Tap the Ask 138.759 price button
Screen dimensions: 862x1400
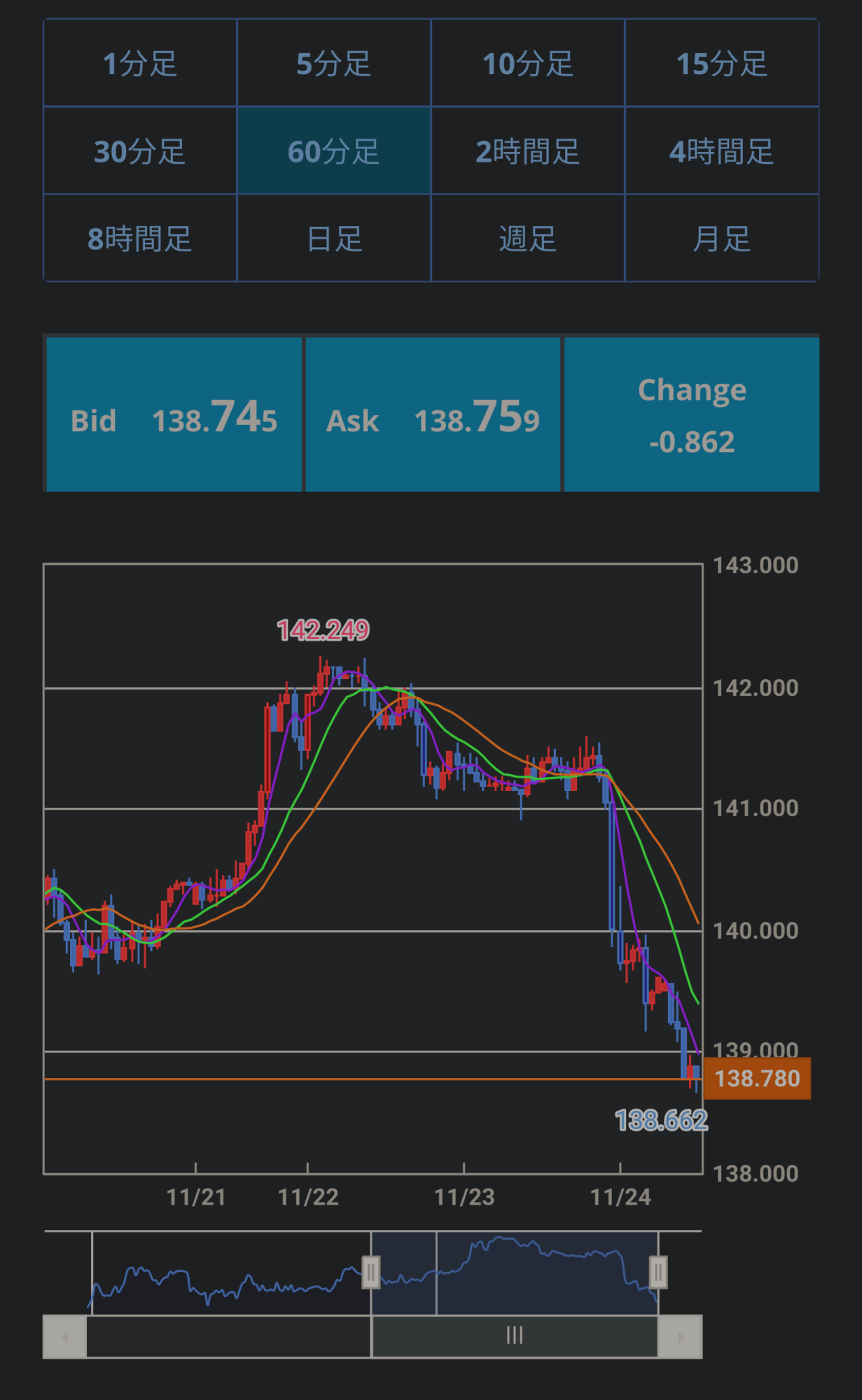(x=433, y=414)
